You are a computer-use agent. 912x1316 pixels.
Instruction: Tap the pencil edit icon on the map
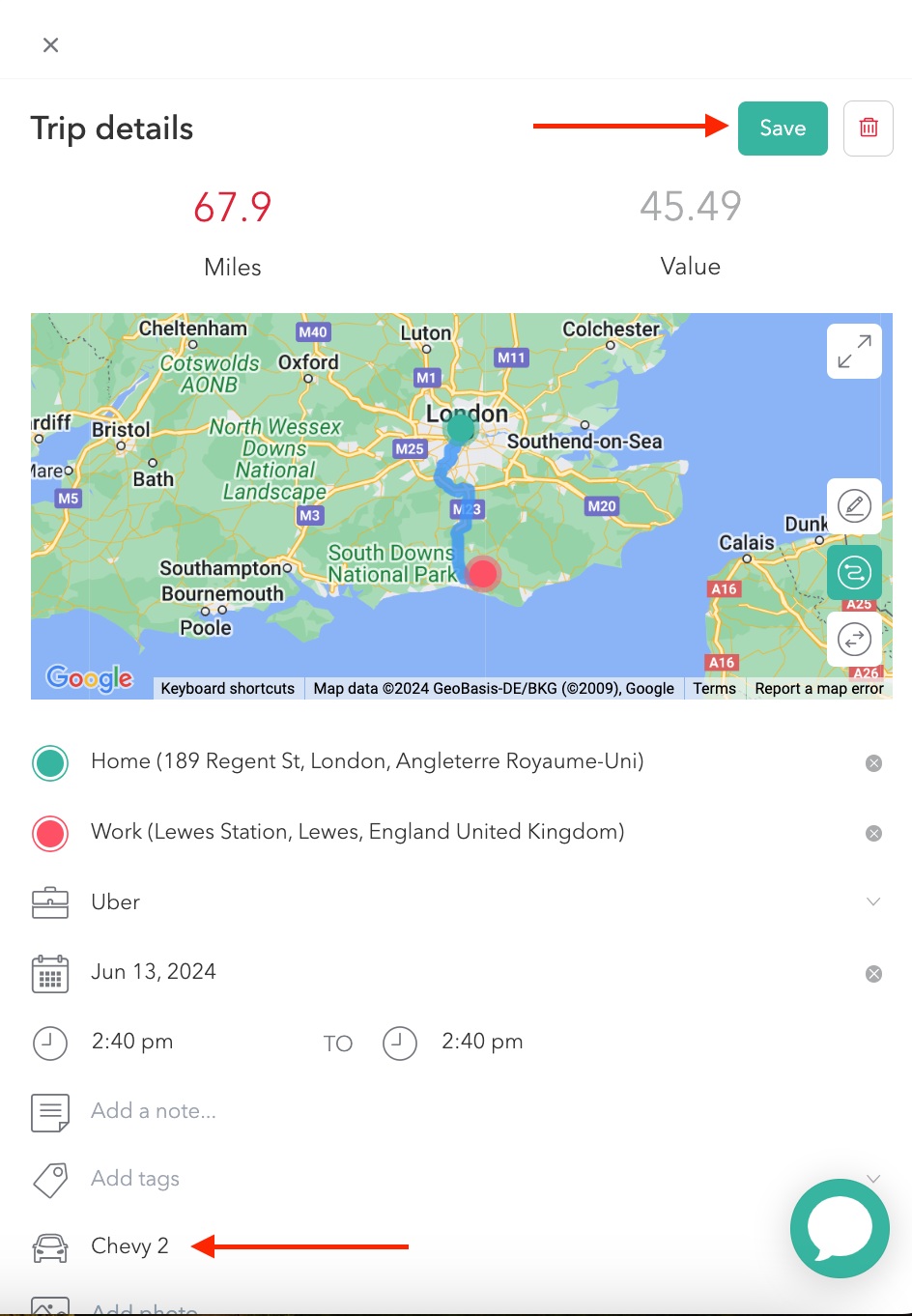tap(854, 505)
